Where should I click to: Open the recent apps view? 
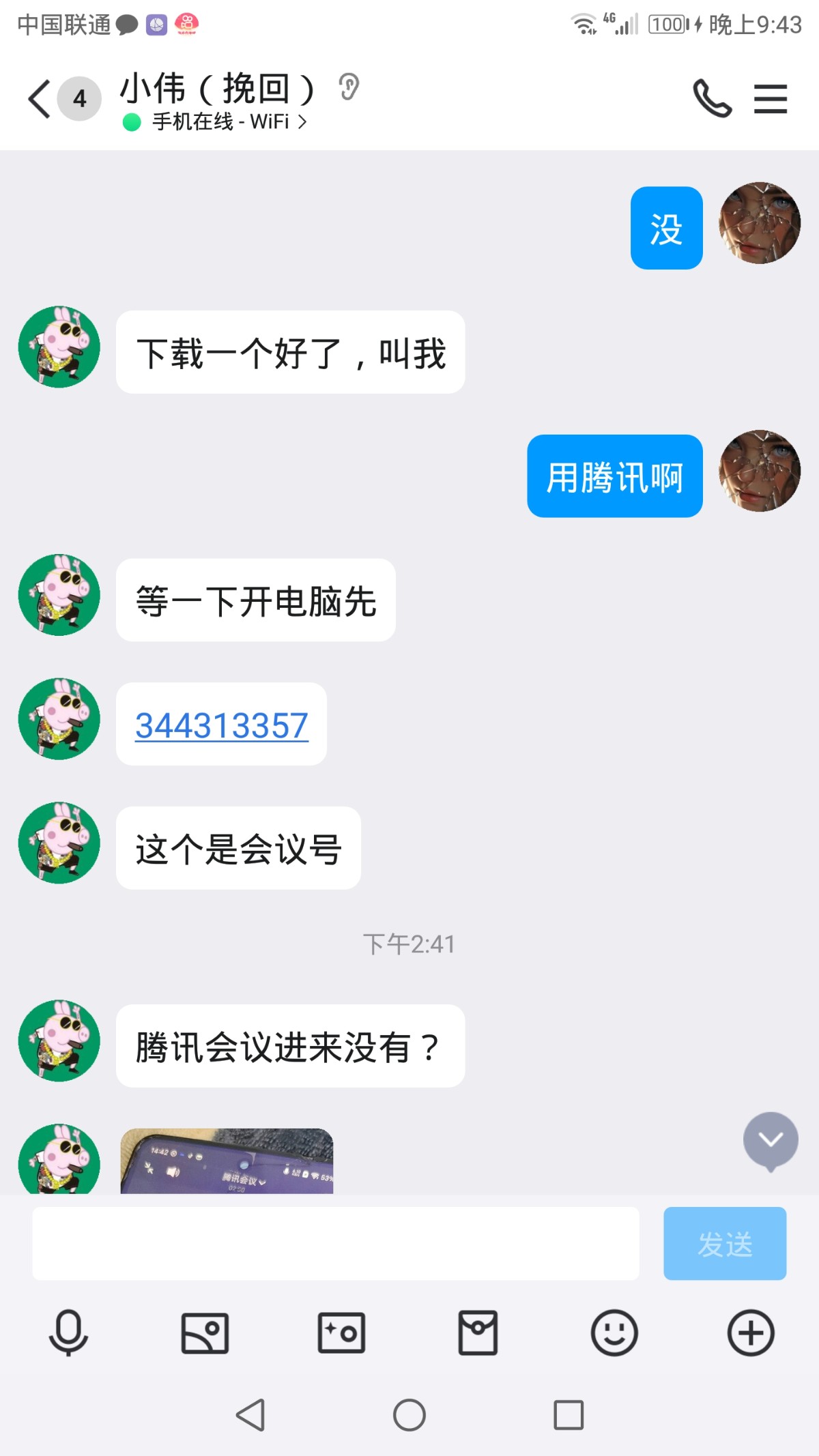point(569,1414)
